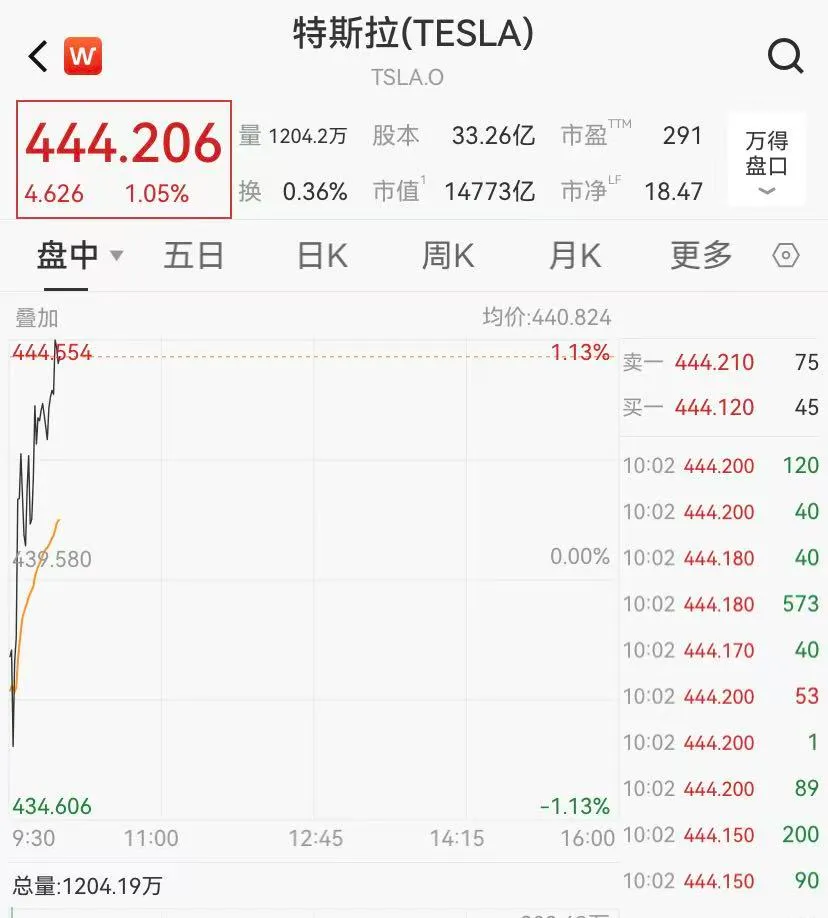Go back using the arrow
This screenshot has width=828, height=918.
38,56
